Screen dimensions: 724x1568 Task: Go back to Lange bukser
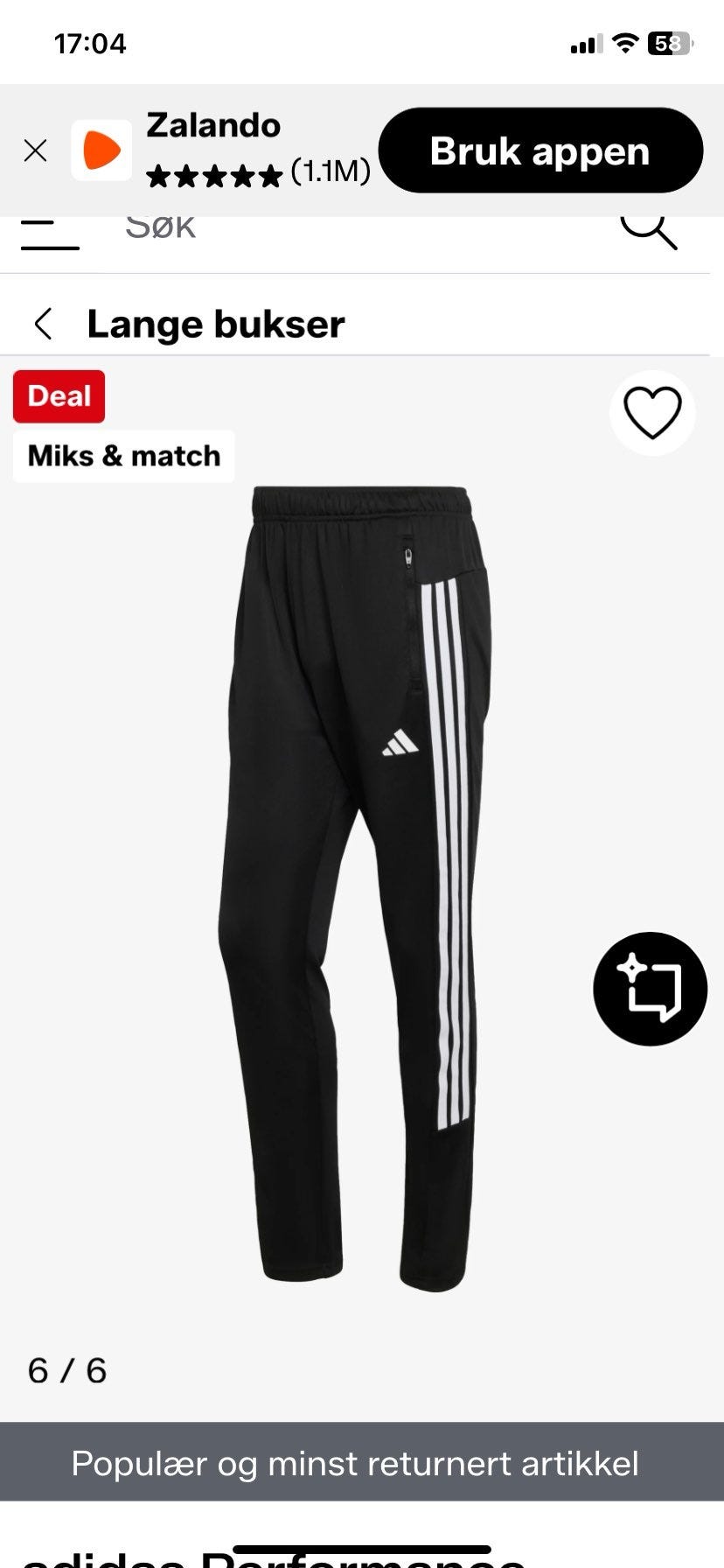coord(43,324)
